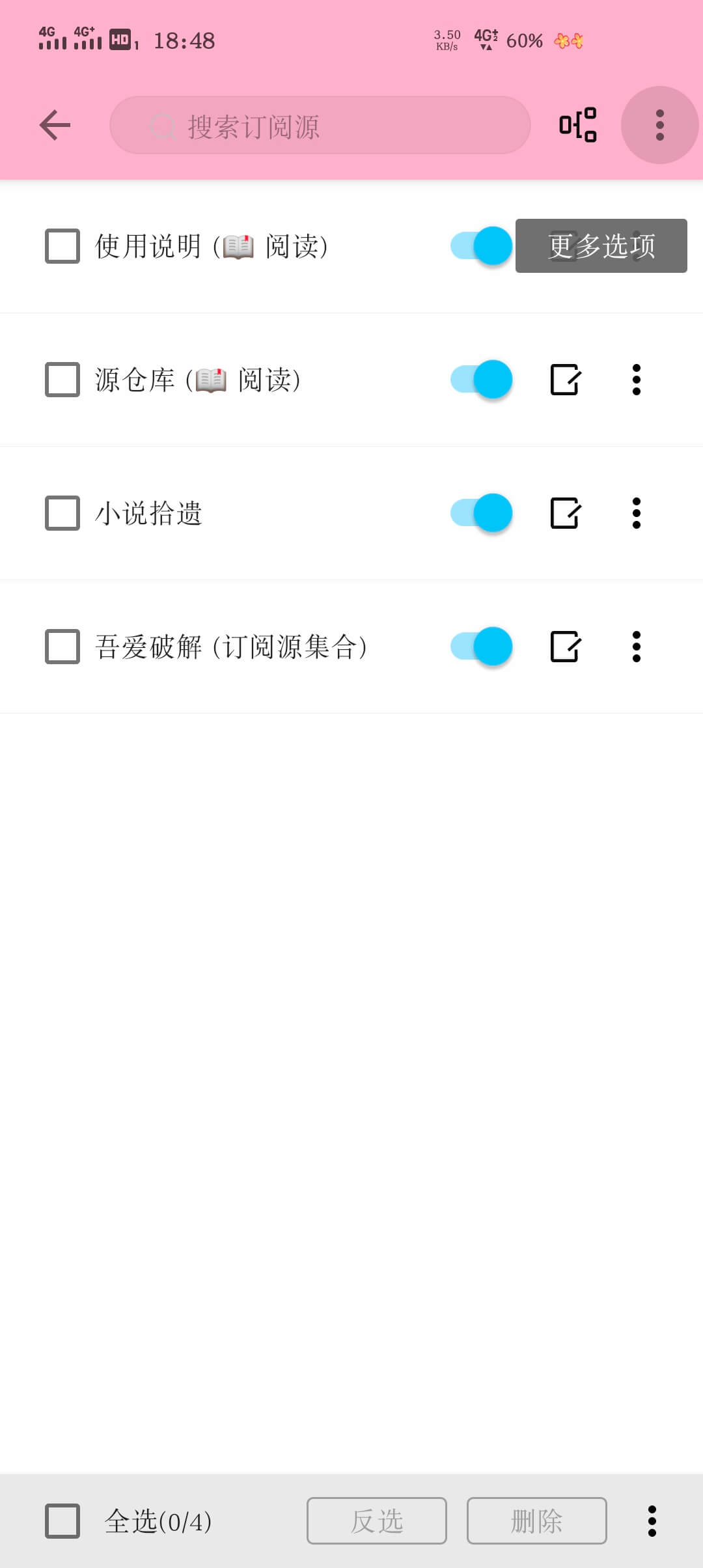Viewport: 703px width, 1568px height.
Task: Show the 小说拾遗 three-dot menu
Action: pyautogui.click(x=637, y=513)
